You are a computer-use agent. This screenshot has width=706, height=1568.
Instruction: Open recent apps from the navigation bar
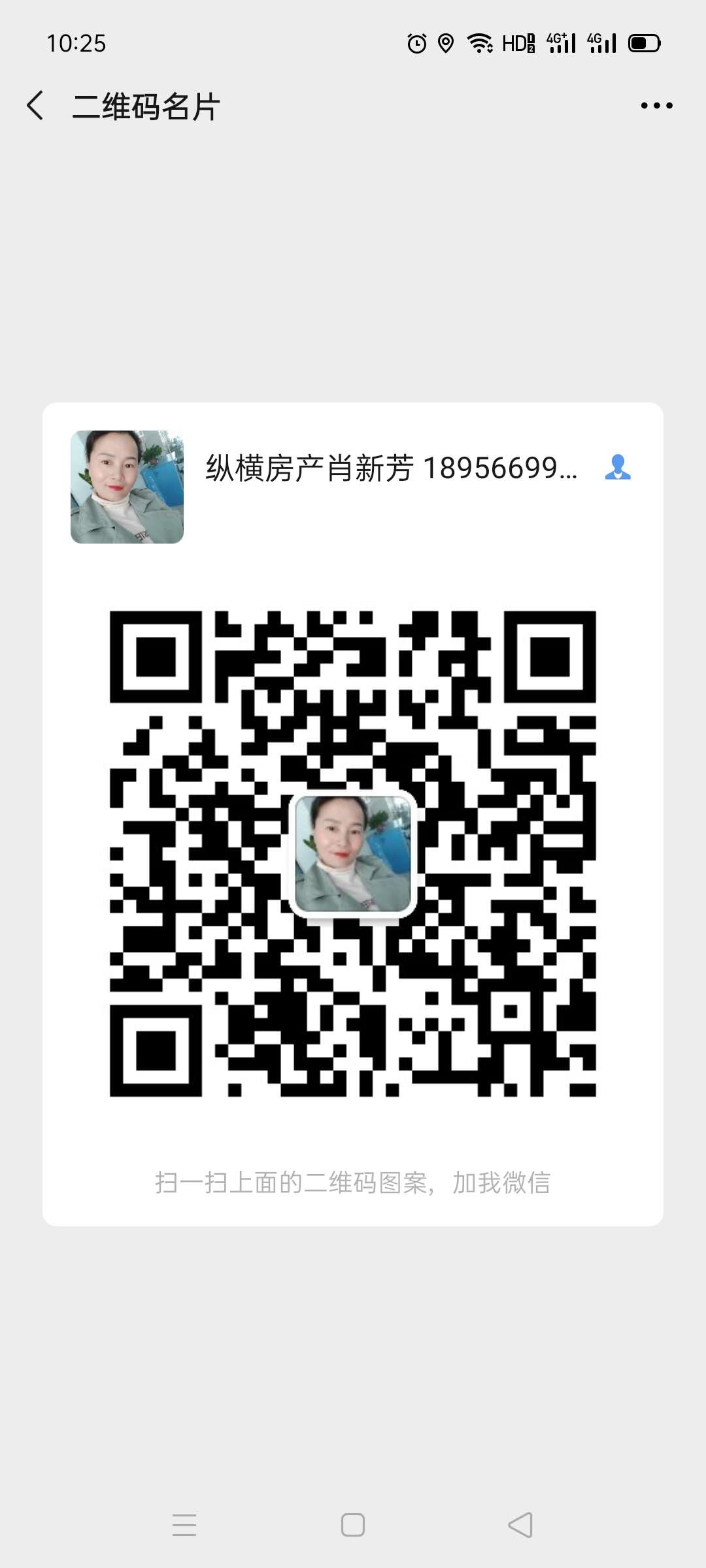(x=184, y=1525)
